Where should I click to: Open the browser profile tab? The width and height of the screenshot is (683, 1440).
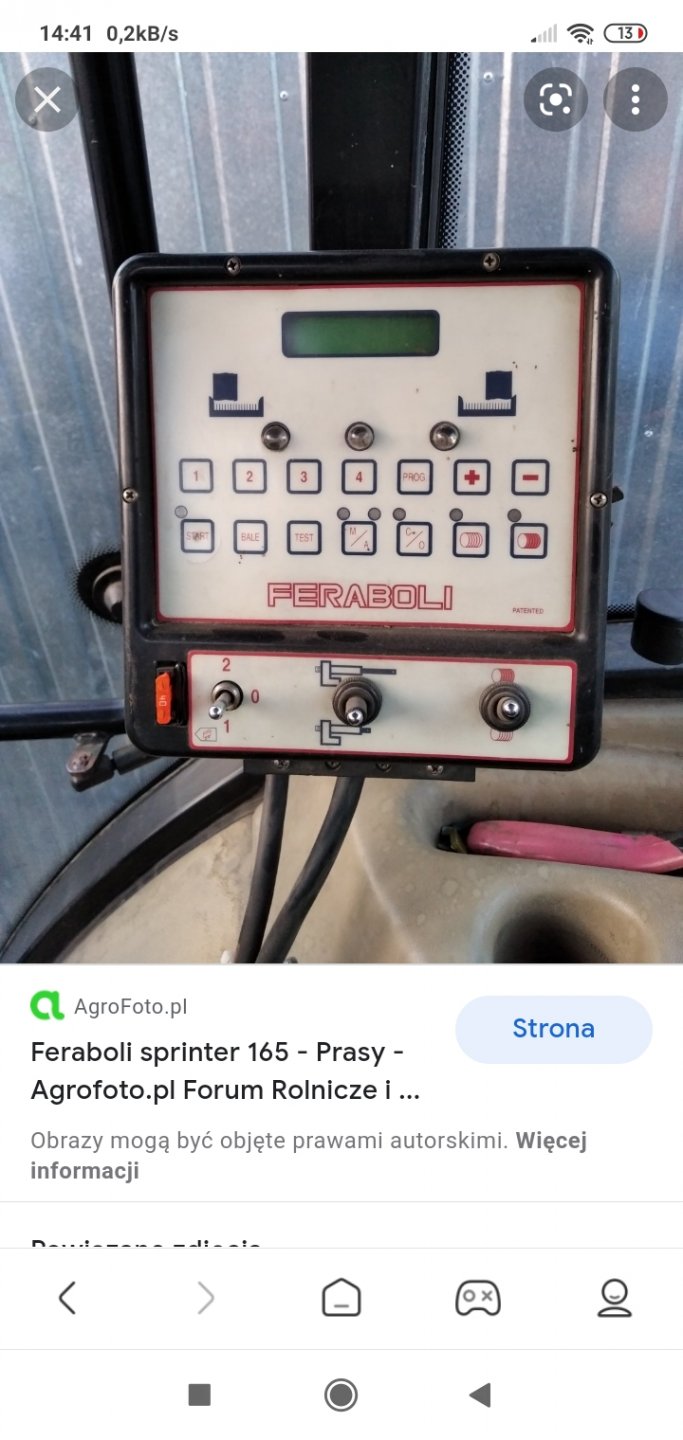(614, 1298)
